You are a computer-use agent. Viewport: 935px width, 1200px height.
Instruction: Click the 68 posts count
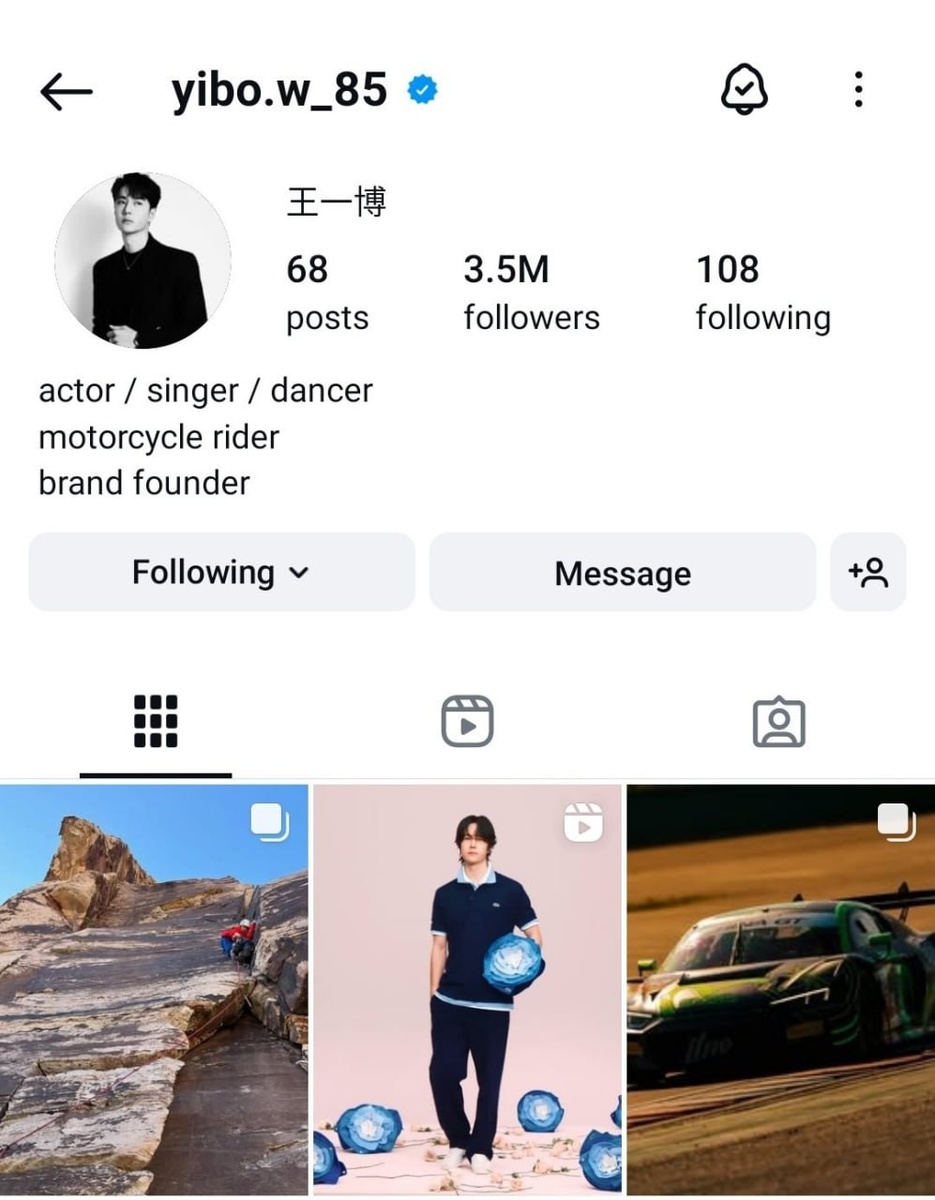click(328, 290)
